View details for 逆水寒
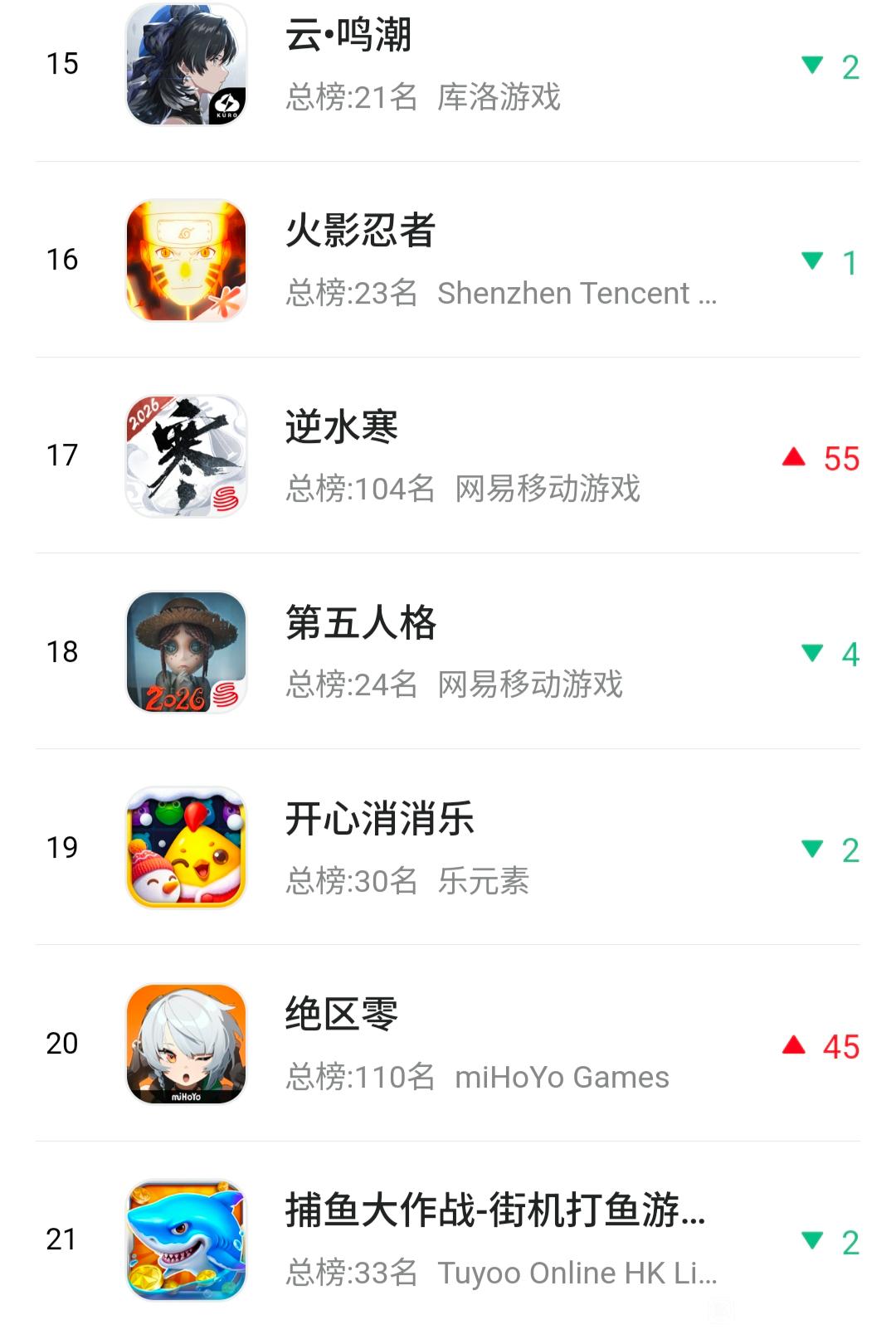This screenshot has width=896, height=1334. click(342, 427)
